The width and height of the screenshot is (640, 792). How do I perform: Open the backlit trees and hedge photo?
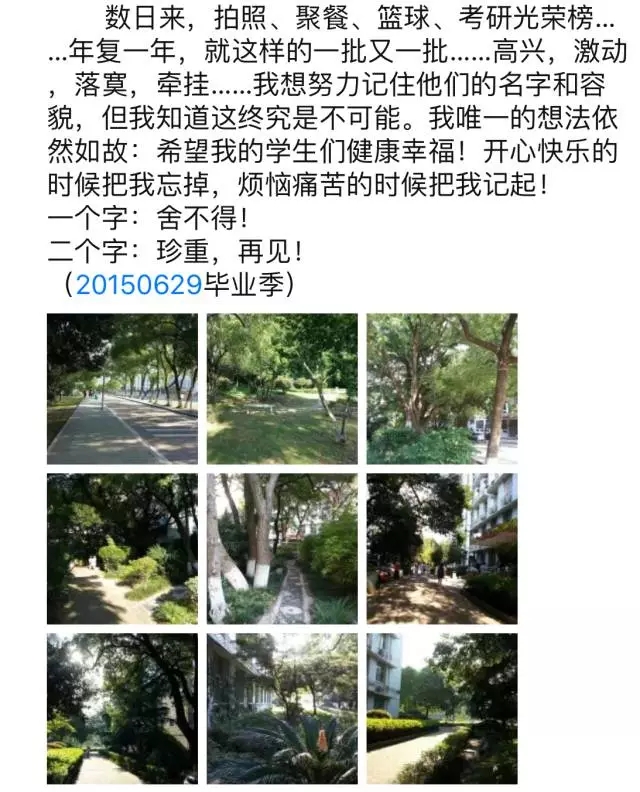tap(122, 708)
